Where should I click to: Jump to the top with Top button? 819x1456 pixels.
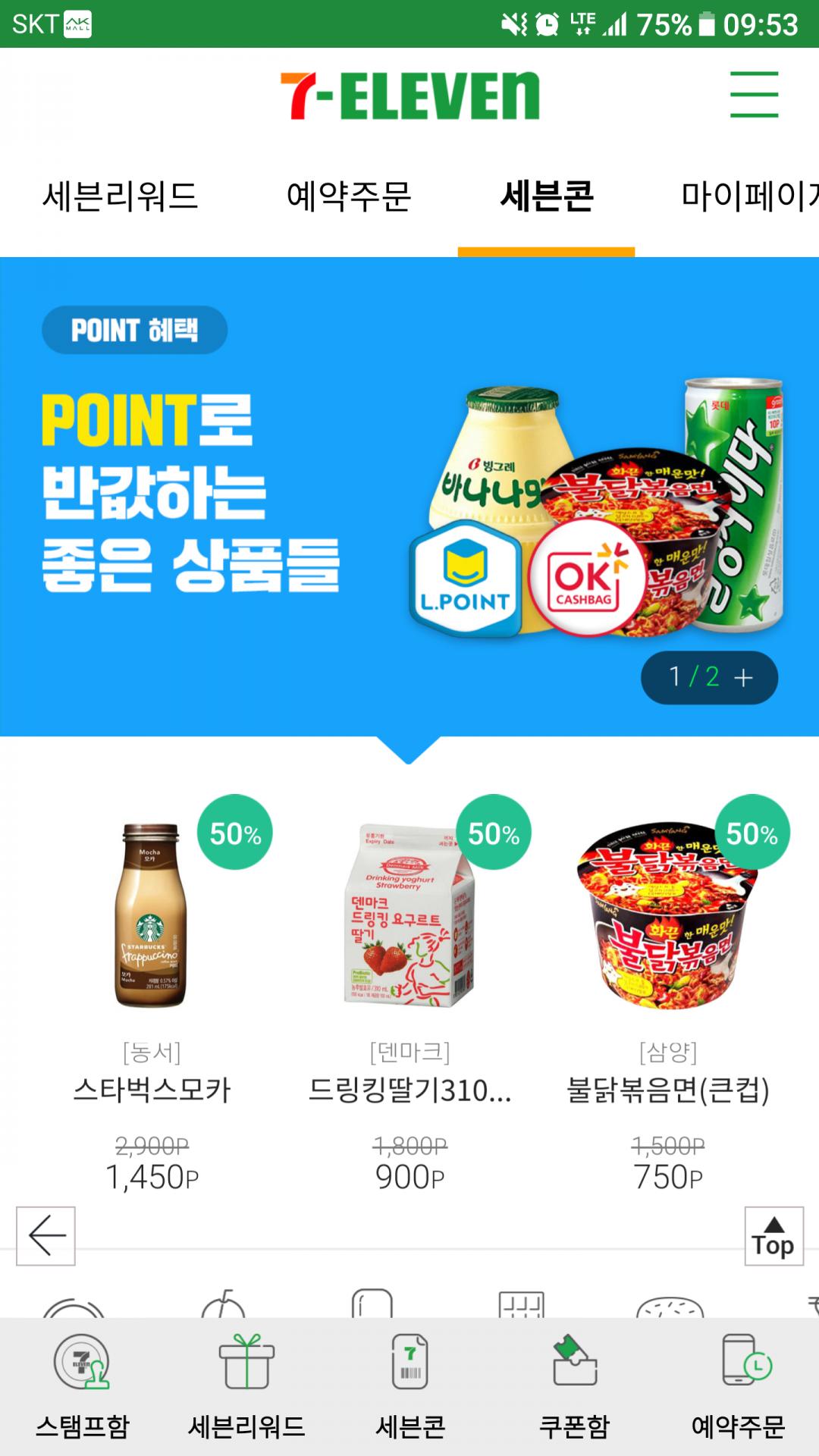coord(773,1235)
